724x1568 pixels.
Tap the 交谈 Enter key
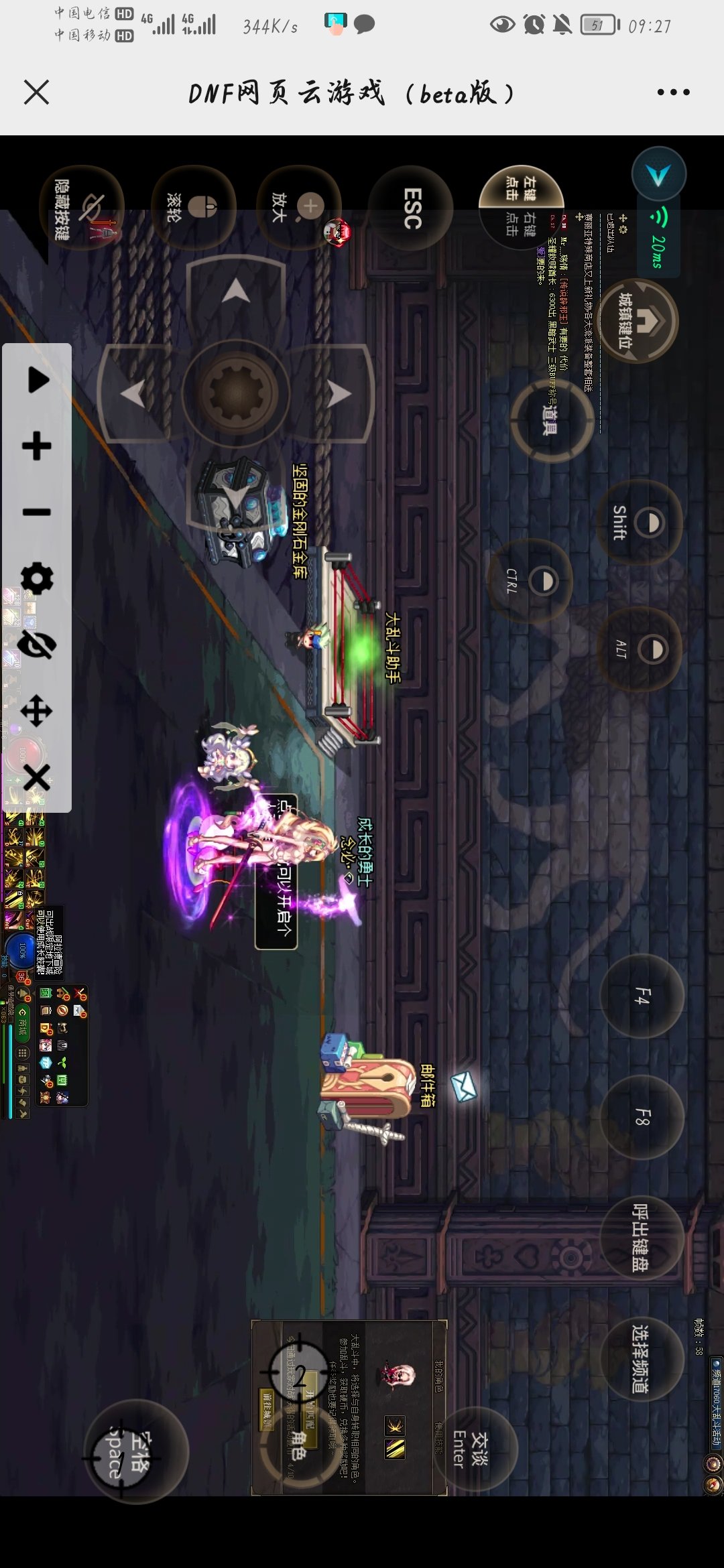pos(473,1449)
